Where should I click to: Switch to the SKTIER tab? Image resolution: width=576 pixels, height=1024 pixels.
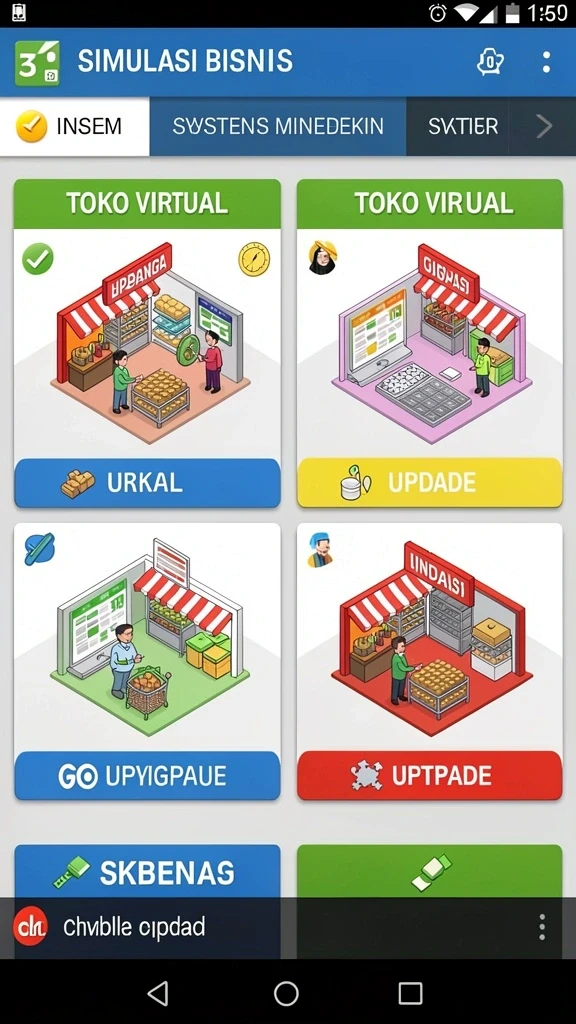pos(463,127)
